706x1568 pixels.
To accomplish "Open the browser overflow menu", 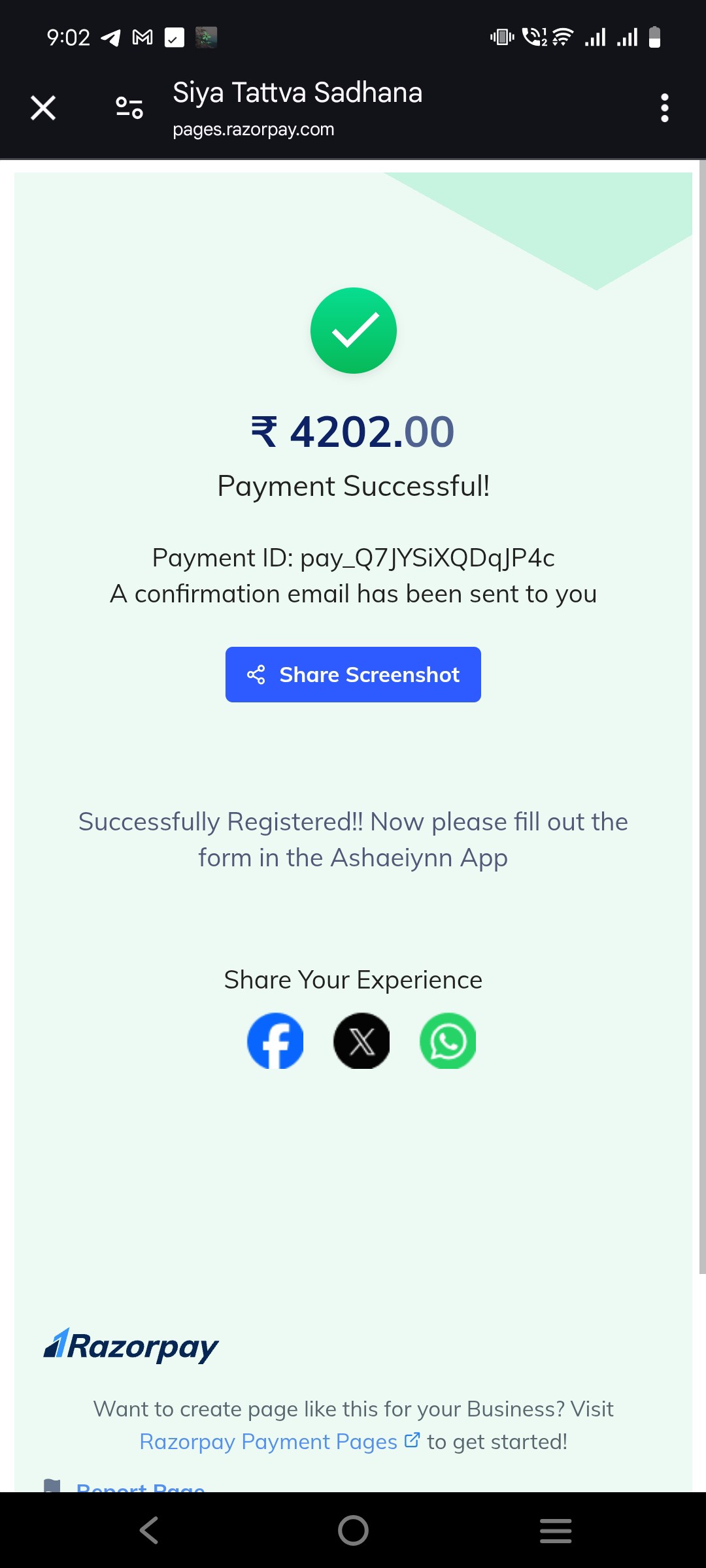I will 664,108.
